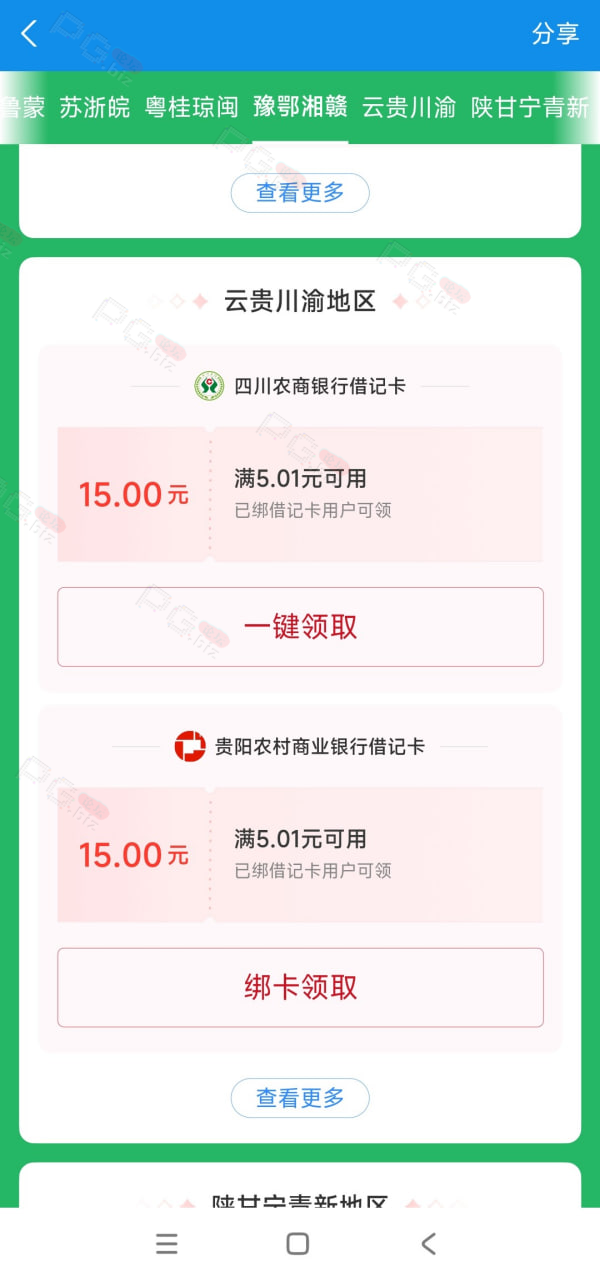The width and height of the screenshot is (600, 1280).
Task: Switch to the 粤桂琼闽 region tab
Action: click(x=192, y=107)
